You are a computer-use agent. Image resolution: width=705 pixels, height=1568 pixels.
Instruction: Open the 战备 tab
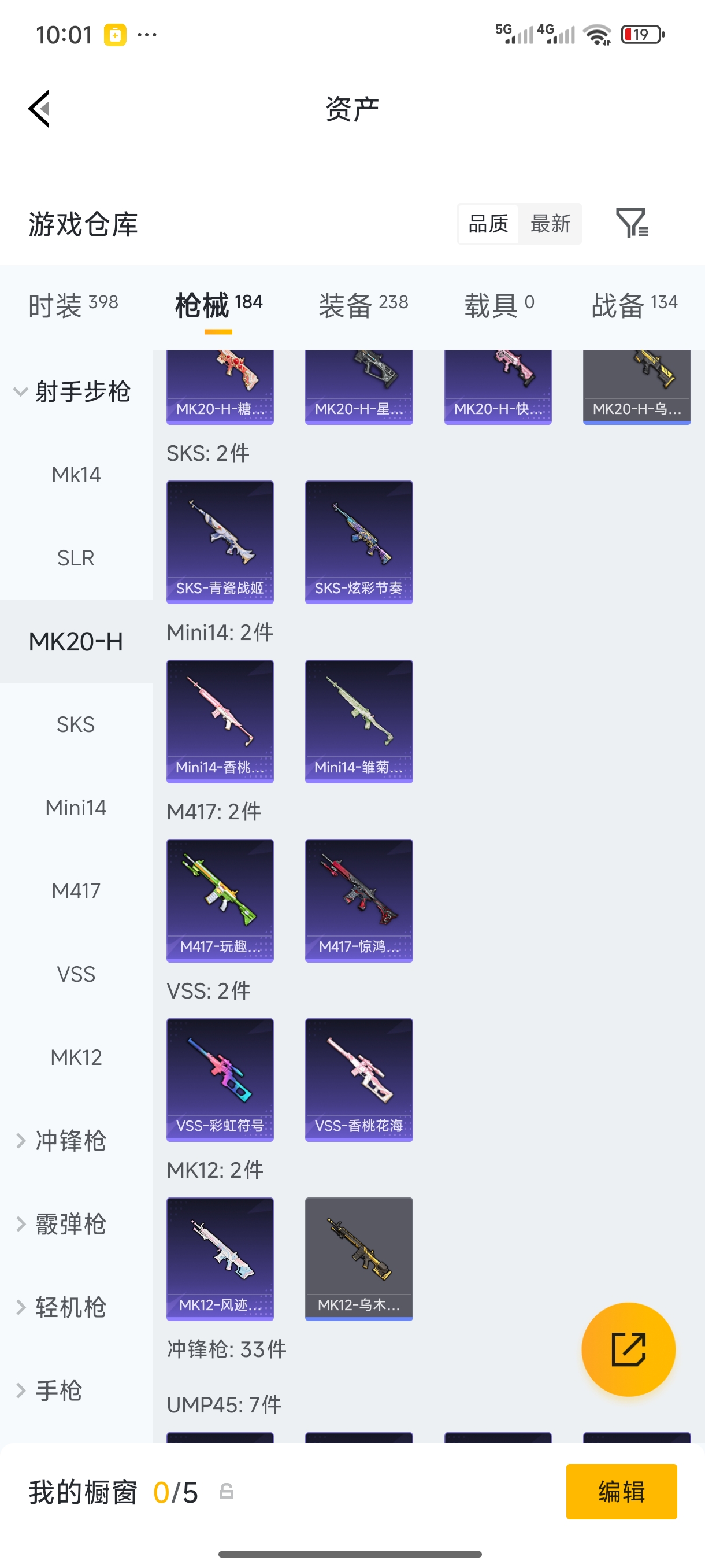[x=634, y=304]
